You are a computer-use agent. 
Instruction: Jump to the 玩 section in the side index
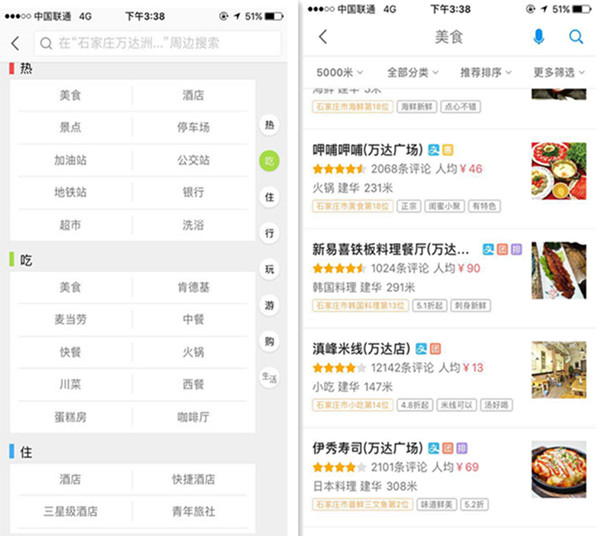coord(268,270)
